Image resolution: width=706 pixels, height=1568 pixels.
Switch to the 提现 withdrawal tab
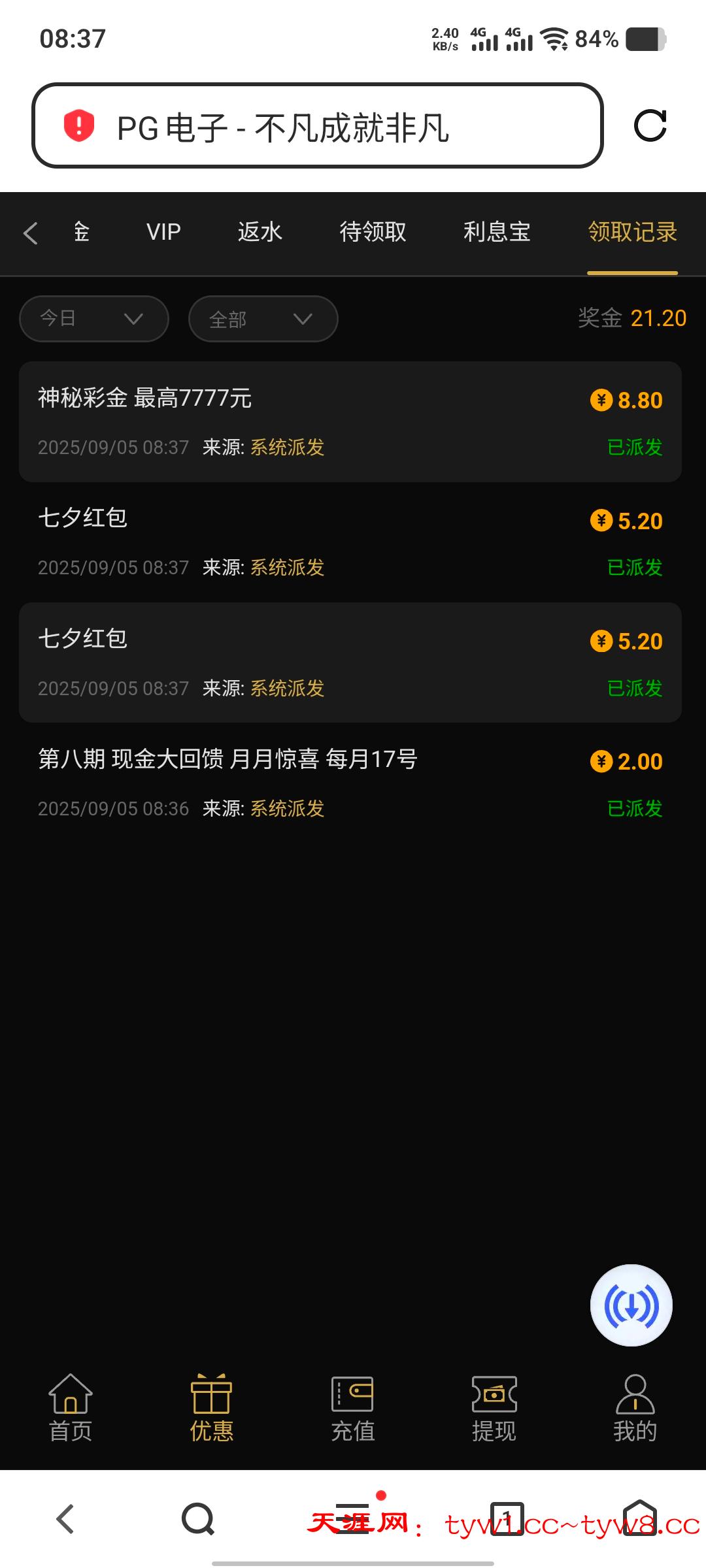(x=494, y=1407)
